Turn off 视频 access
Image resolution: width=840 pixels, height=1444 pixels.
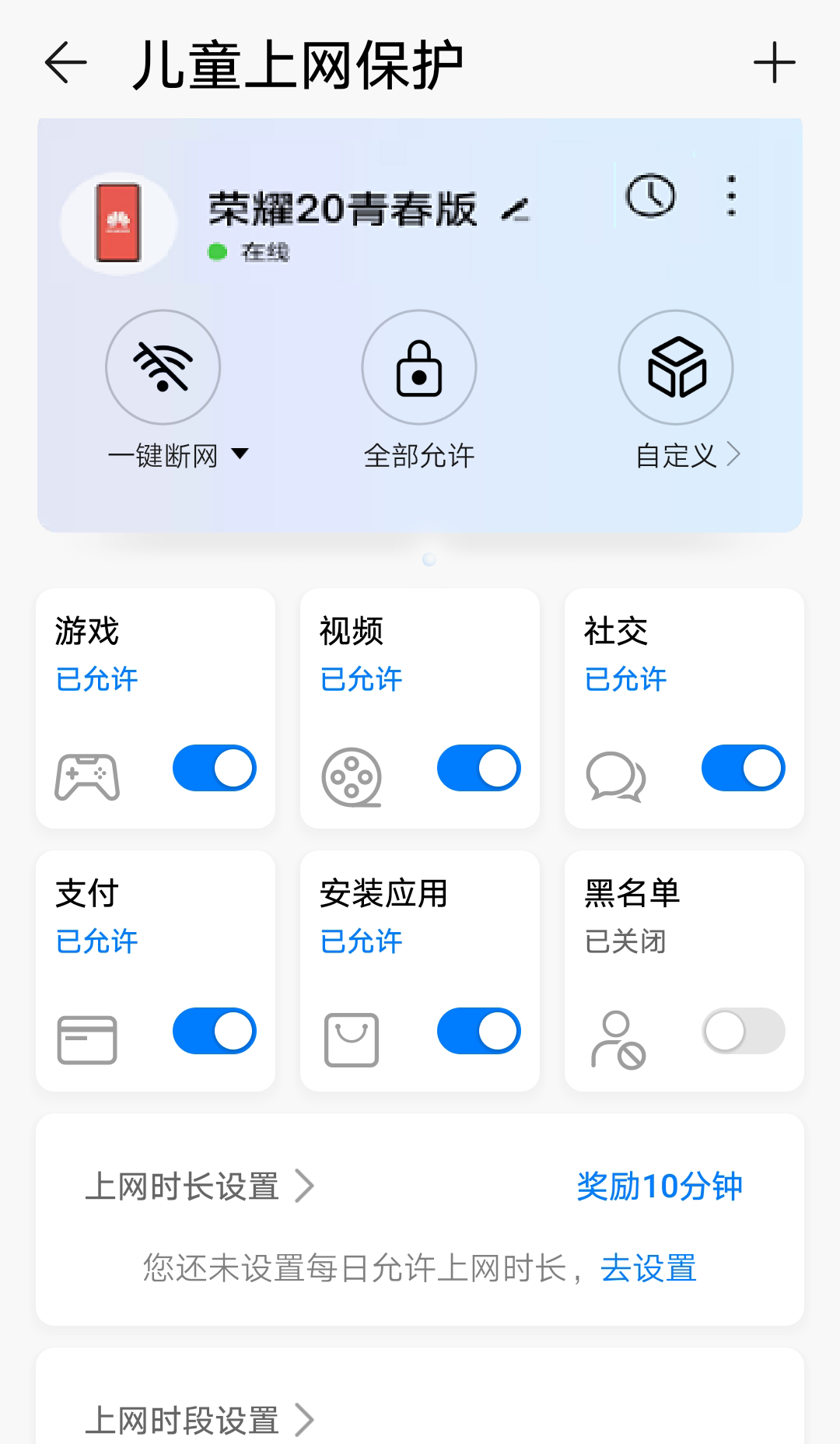479,769
